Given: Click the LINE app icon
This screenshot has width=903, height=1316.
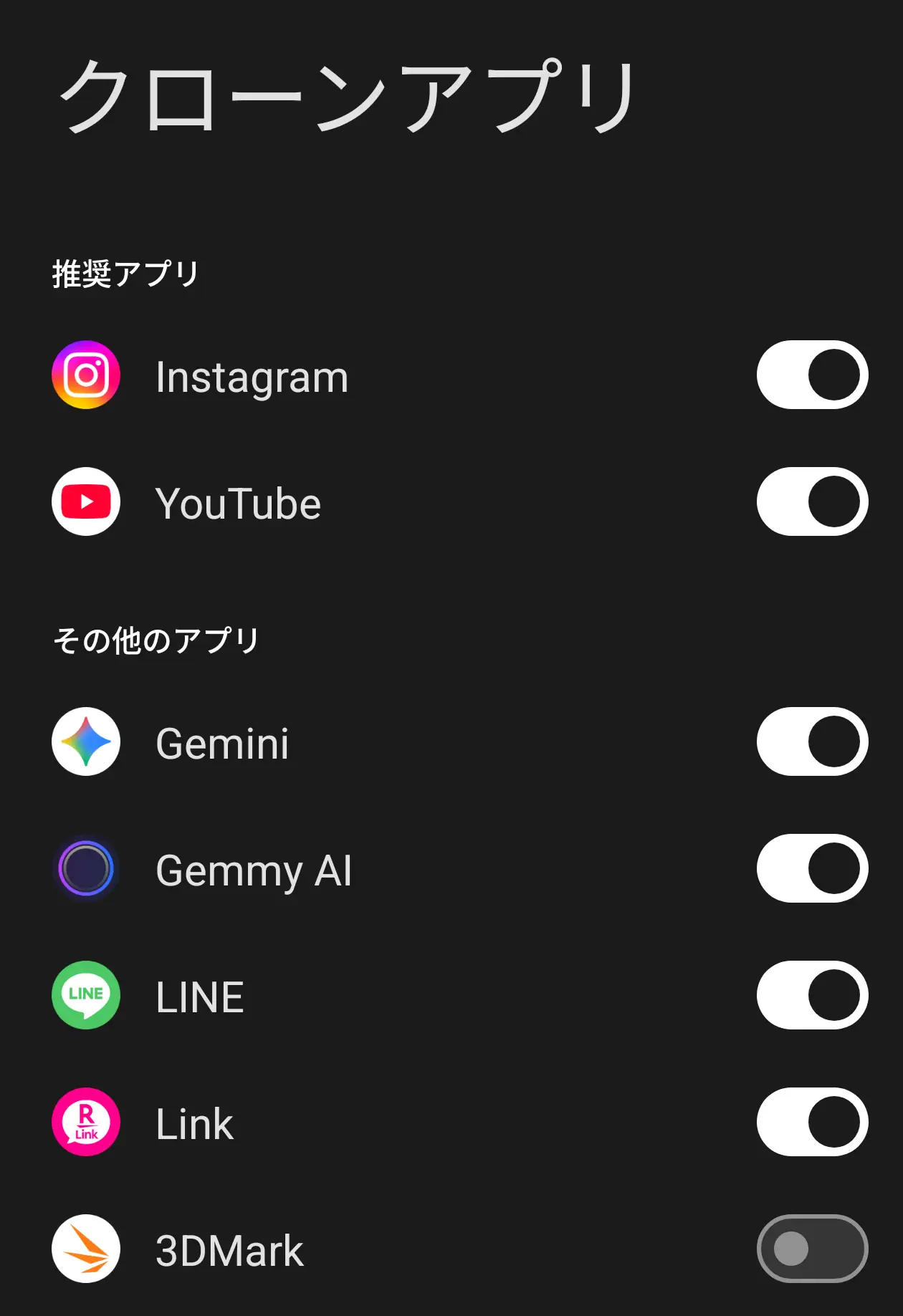Looking at the screenshot, I should (85, 994).
